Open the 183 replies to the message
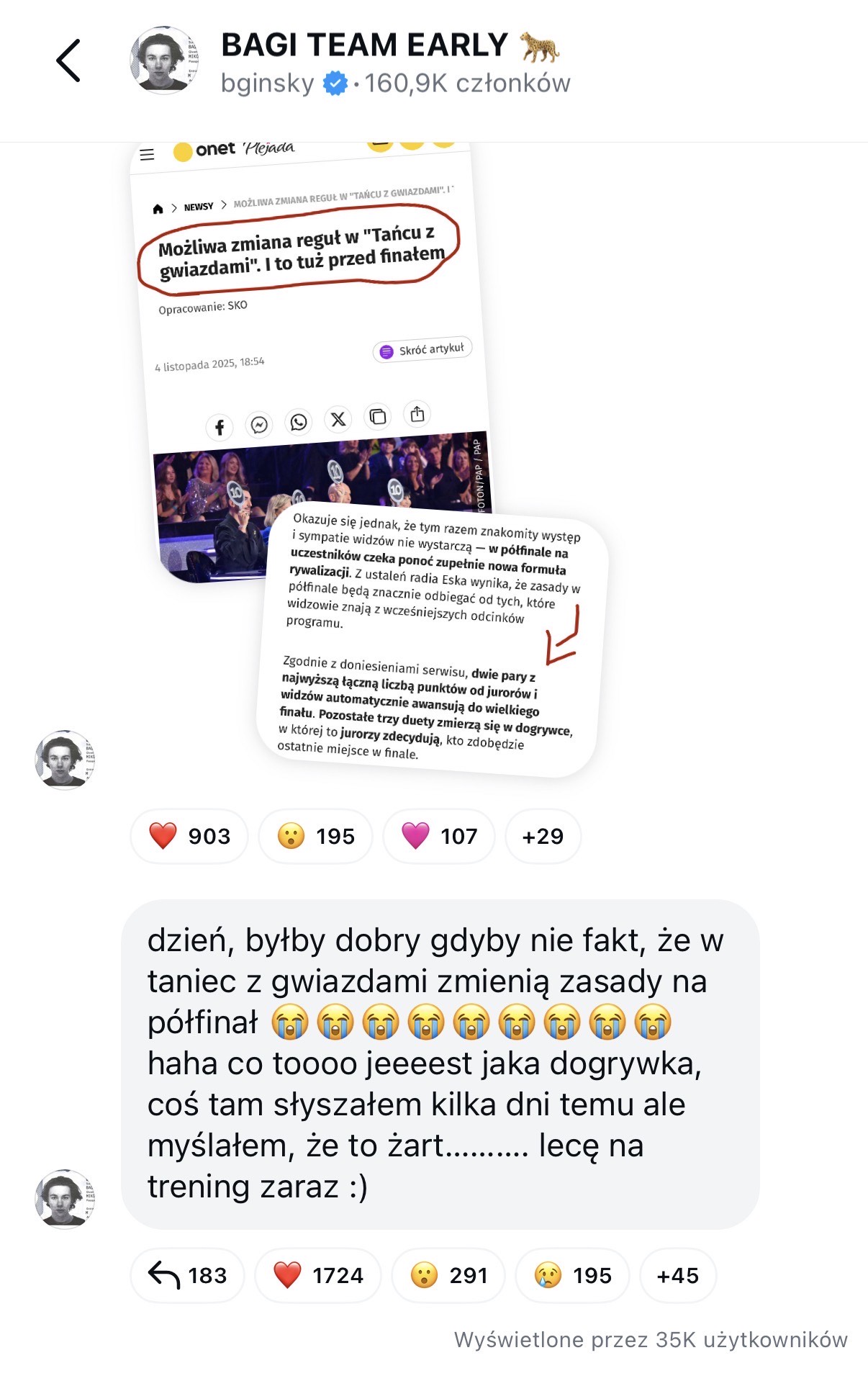This screenshot has width=868, height=1381. (x=187, y=1275)
